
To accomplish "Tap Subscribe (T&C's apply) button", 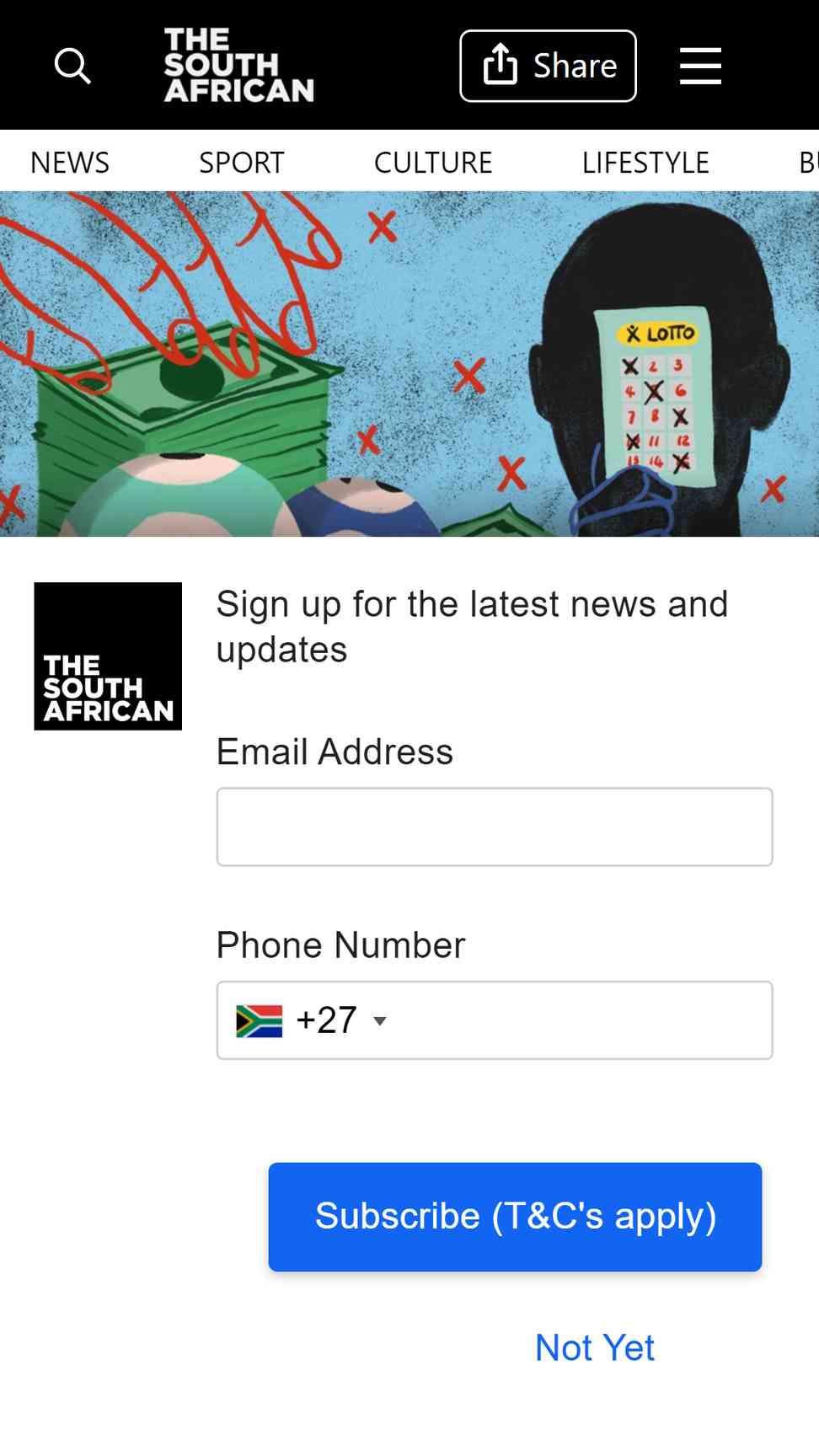I will 515,1217.
